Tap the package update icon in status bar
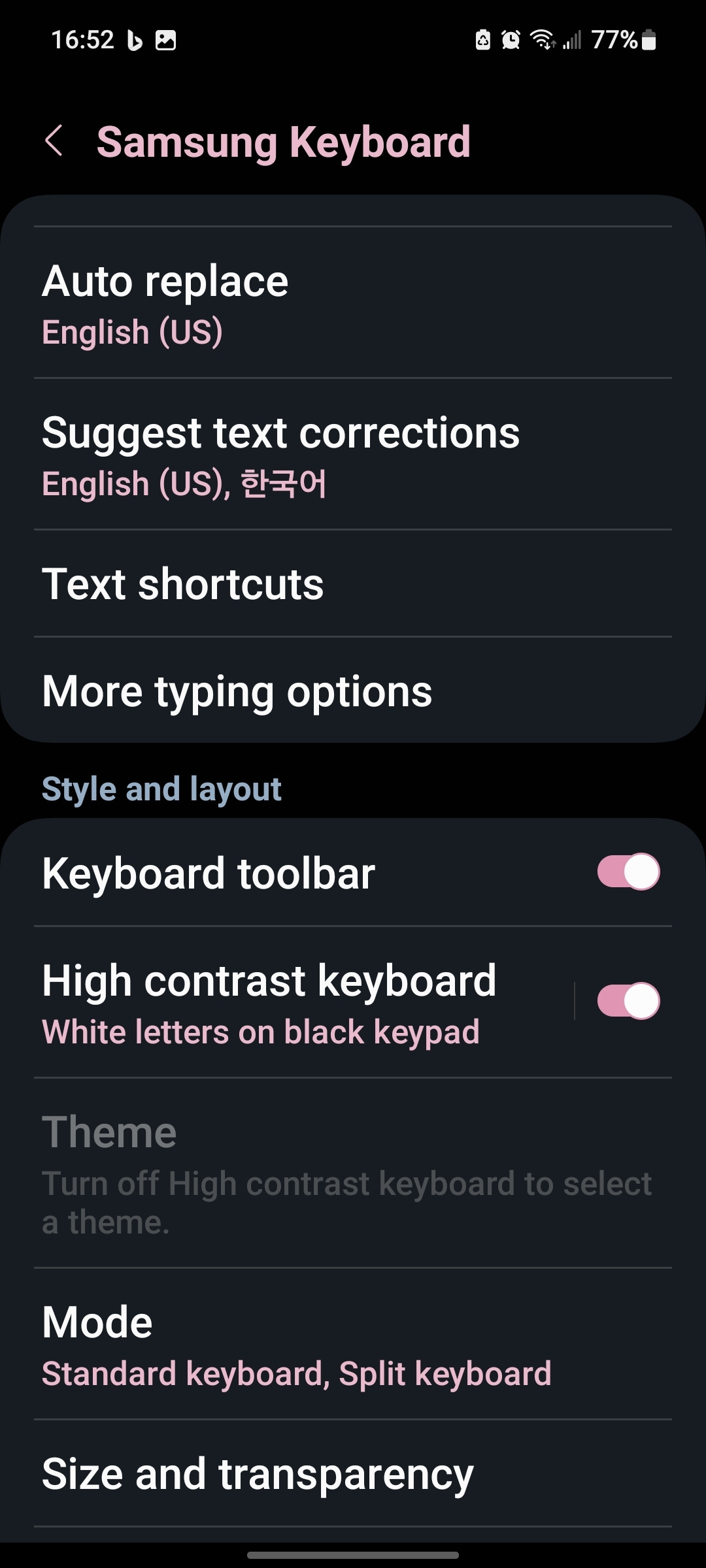Screen dimensions: 706x1568 [482, 39]
